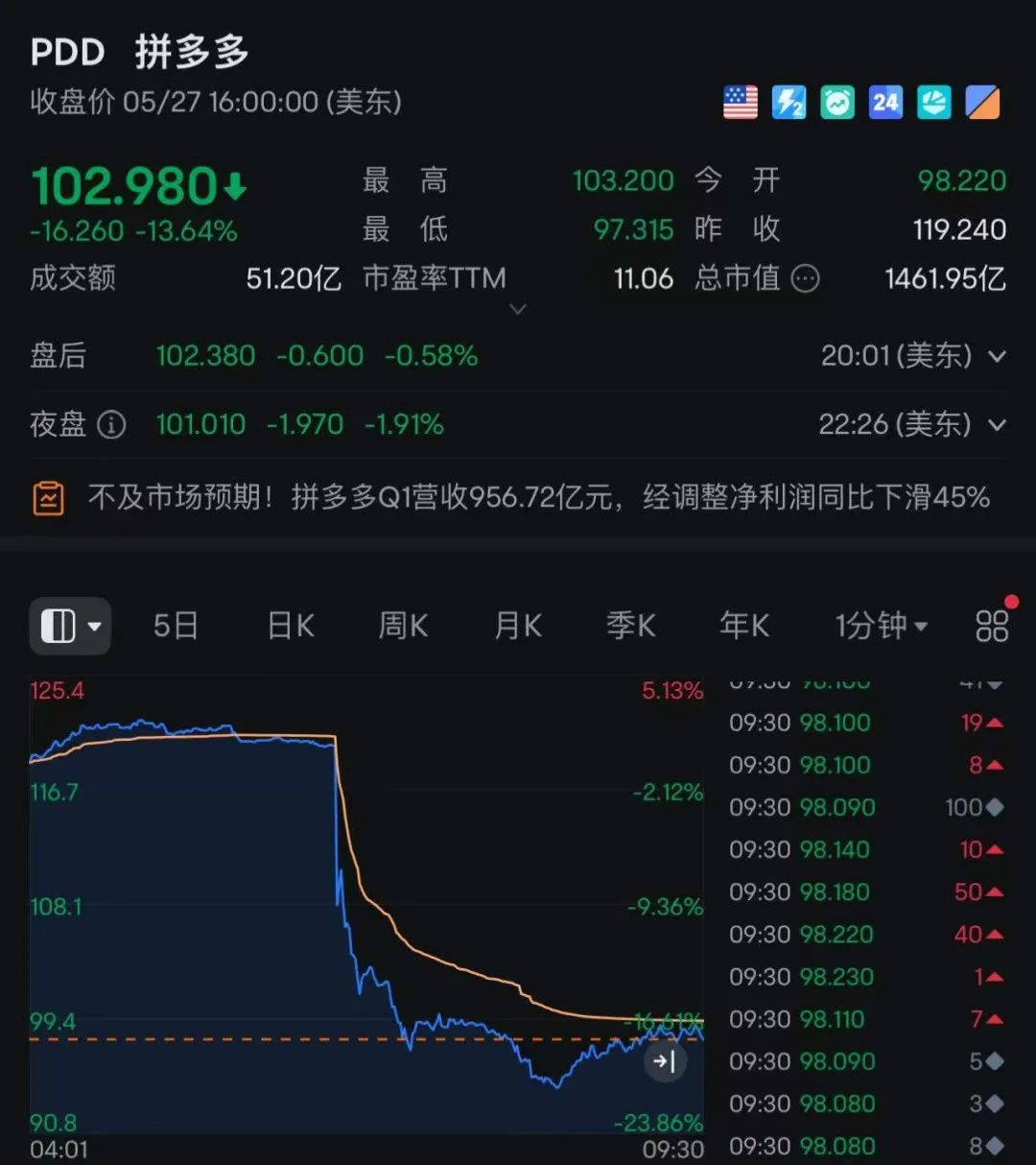Open the news about 拼多多Q1营收
The height and width of the screenshot is (1165, 1036).
coord(537,497)
